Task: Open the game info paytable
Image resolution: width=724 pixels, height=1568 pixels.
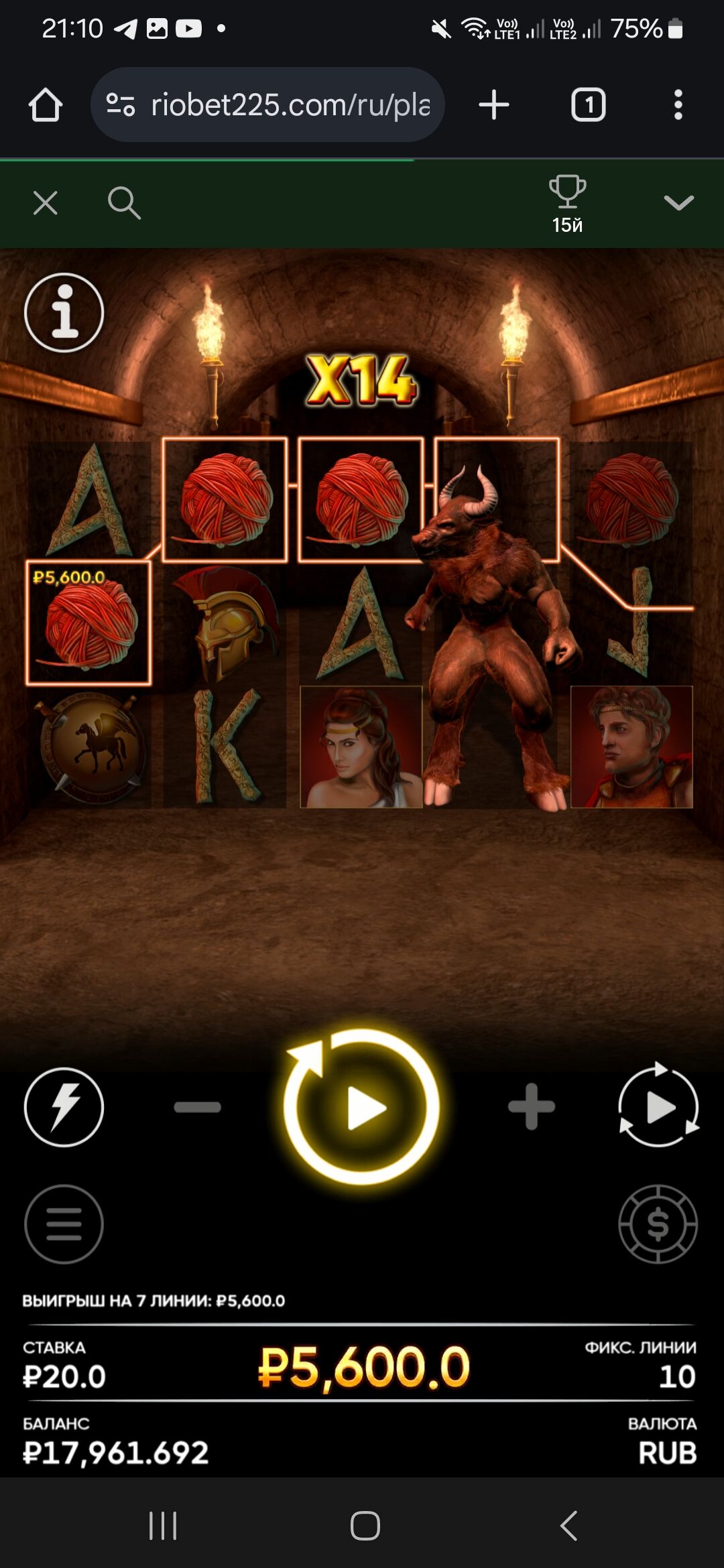Action: (x=64, y=313)
